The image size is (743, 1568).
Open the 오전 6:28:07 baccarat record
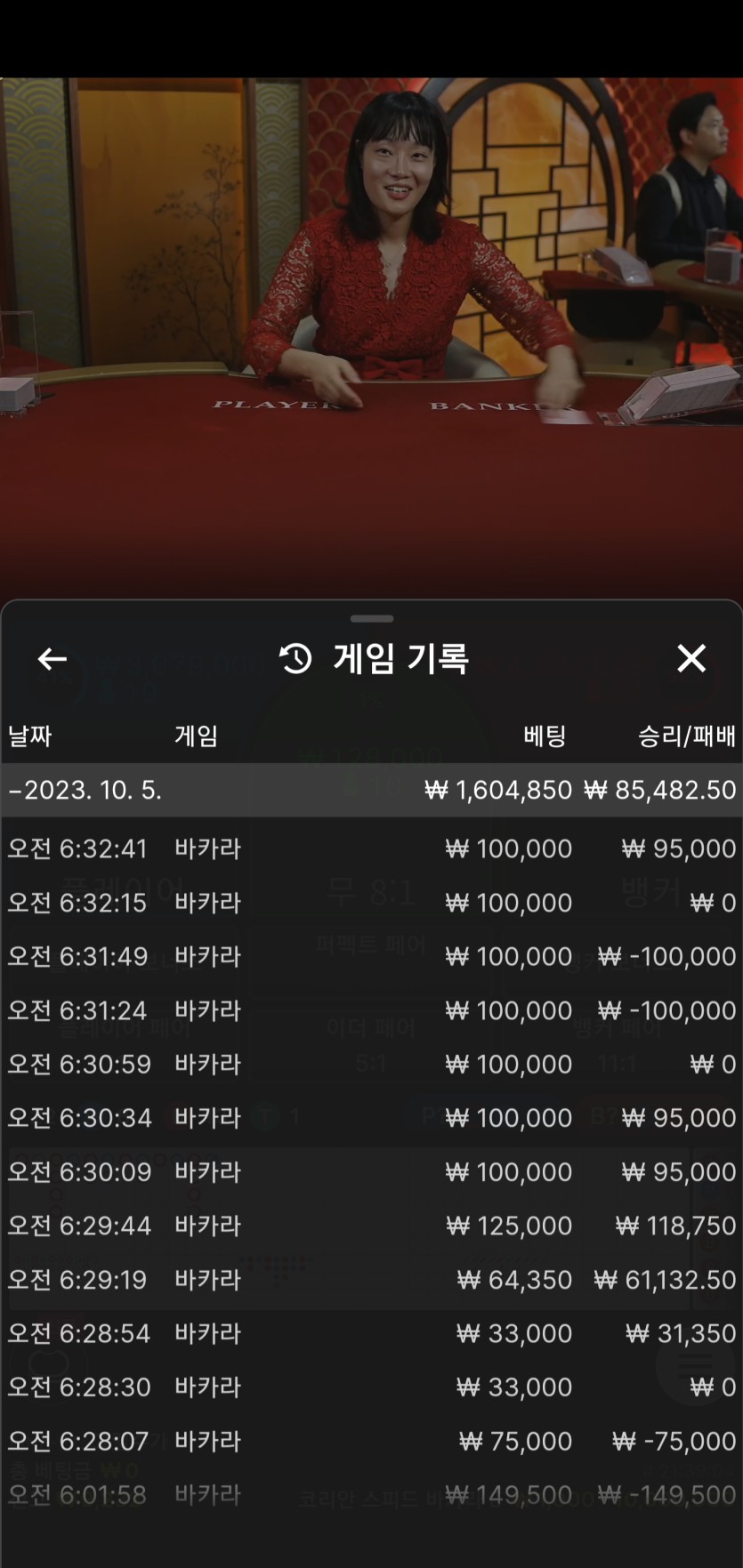(x=371, y=1441)
